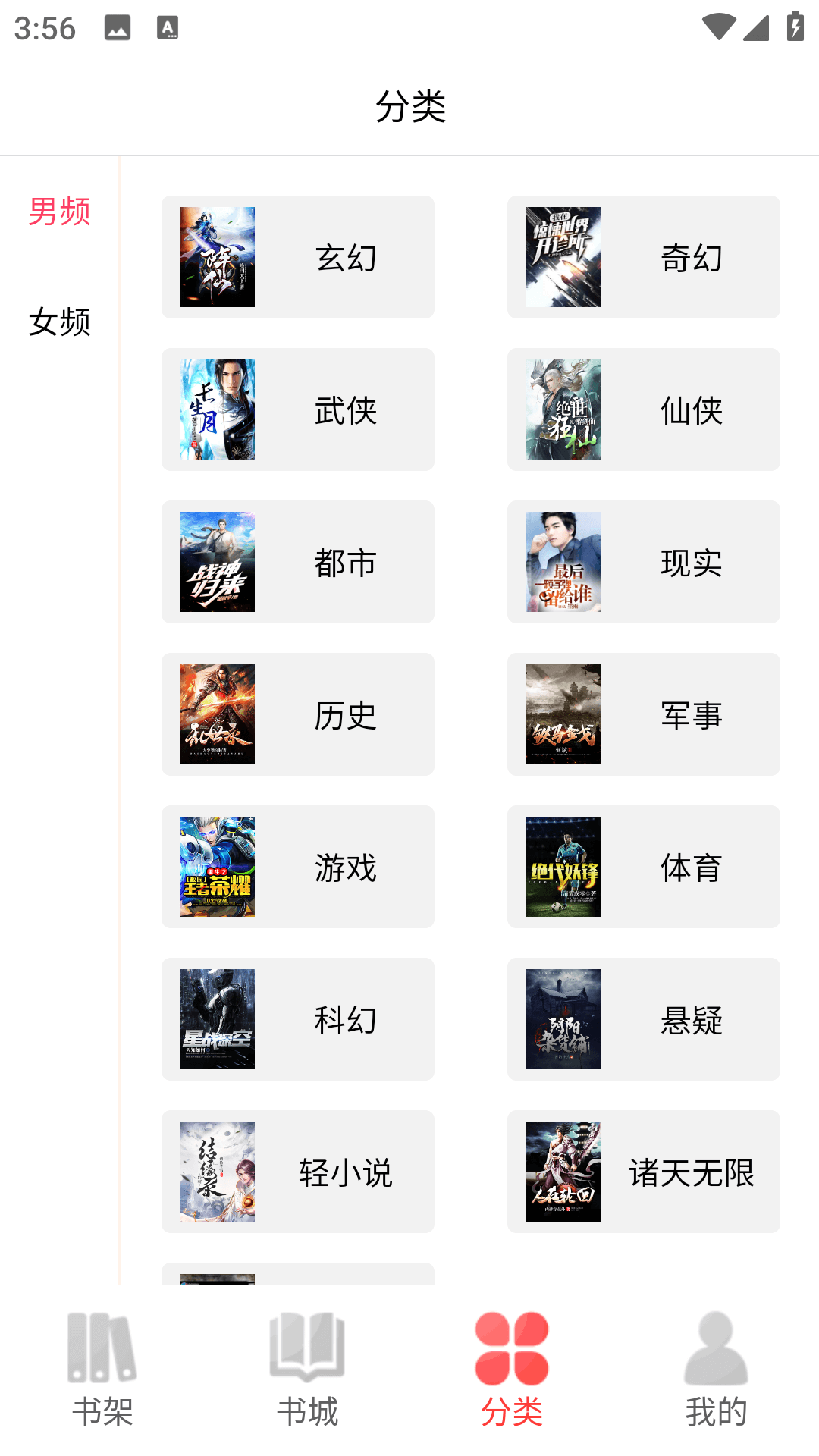Open the 奇幻 category

click(643, 257)
